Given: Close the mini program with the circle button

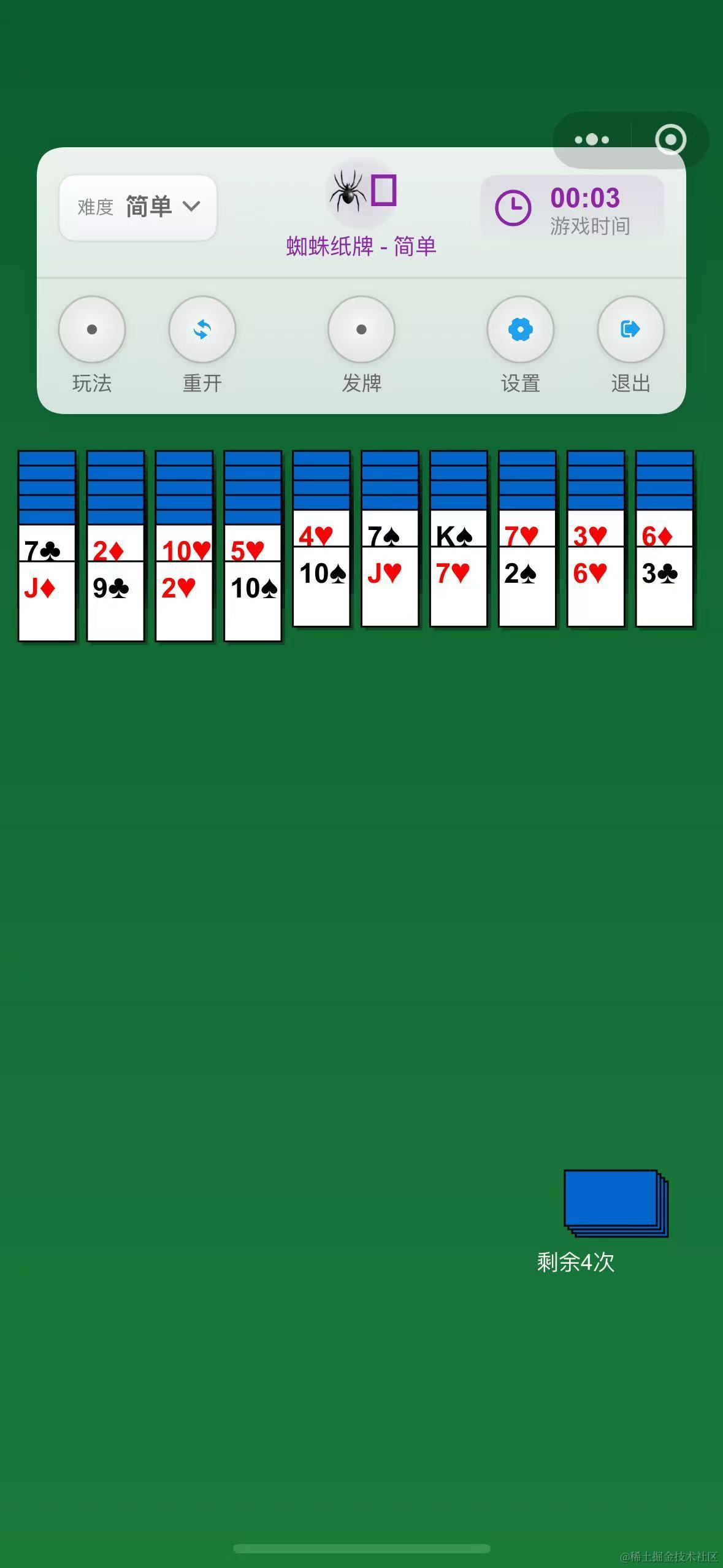Looking at the screenshot, I should [x=670, y=140].
